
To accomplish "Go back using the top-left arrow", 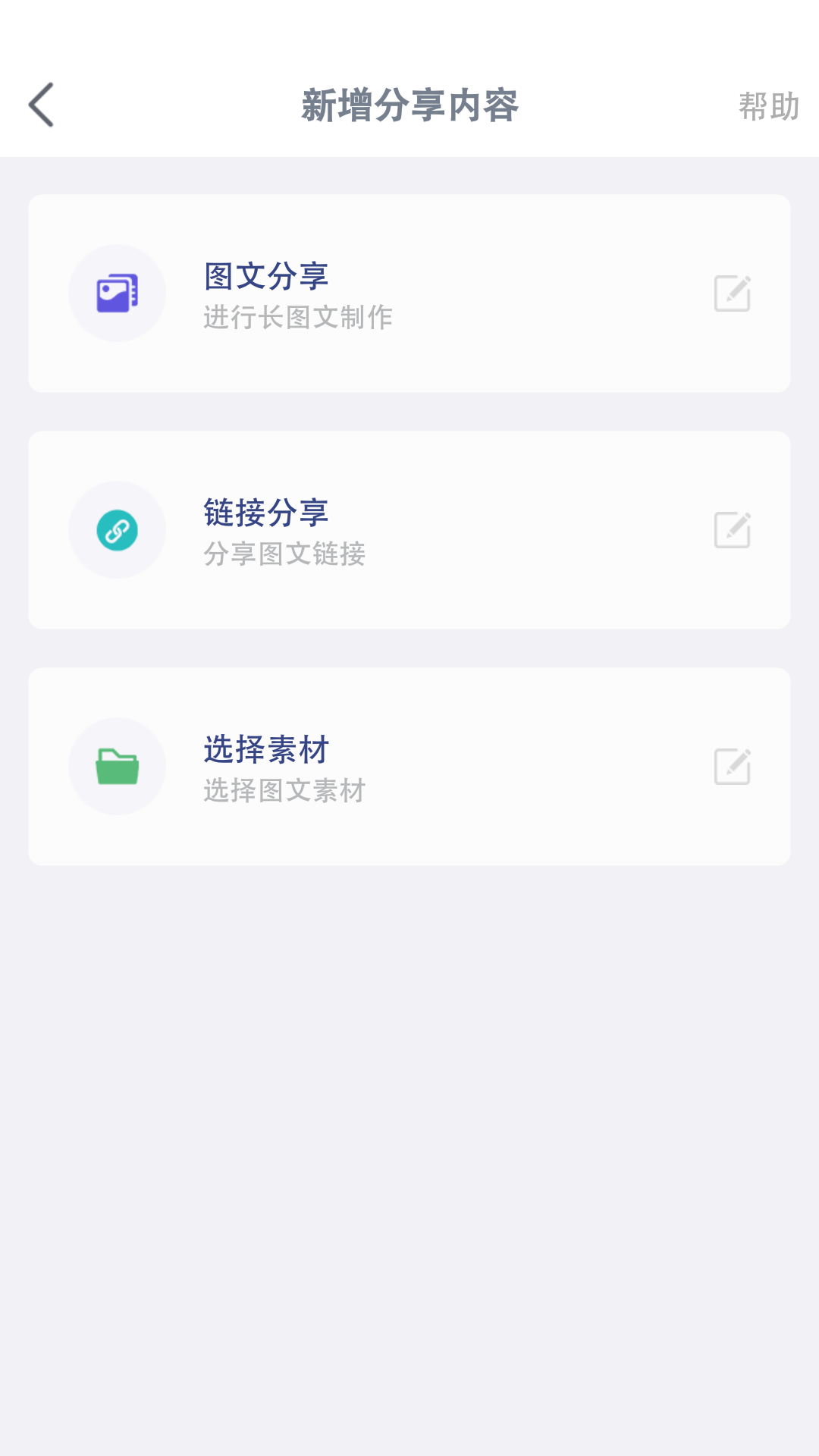I will click(41, 105).
